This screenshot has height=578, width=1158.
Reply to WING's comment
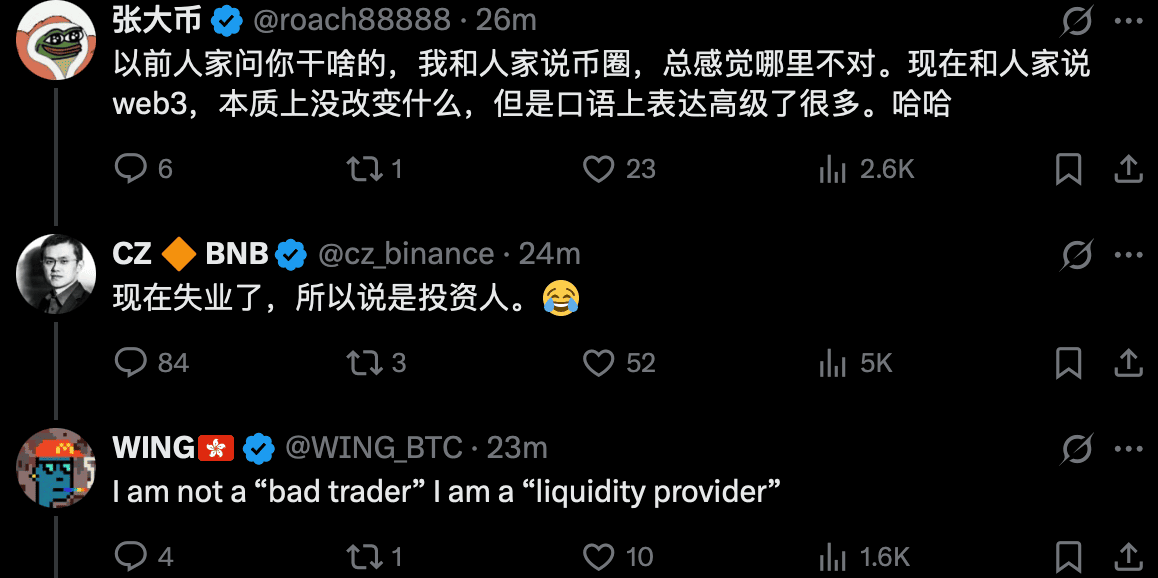[x=131, y=556]
